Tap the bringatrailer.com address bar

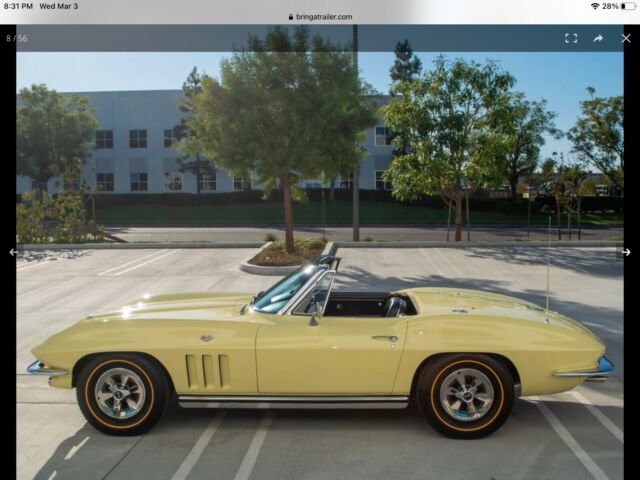pos(320,16)
